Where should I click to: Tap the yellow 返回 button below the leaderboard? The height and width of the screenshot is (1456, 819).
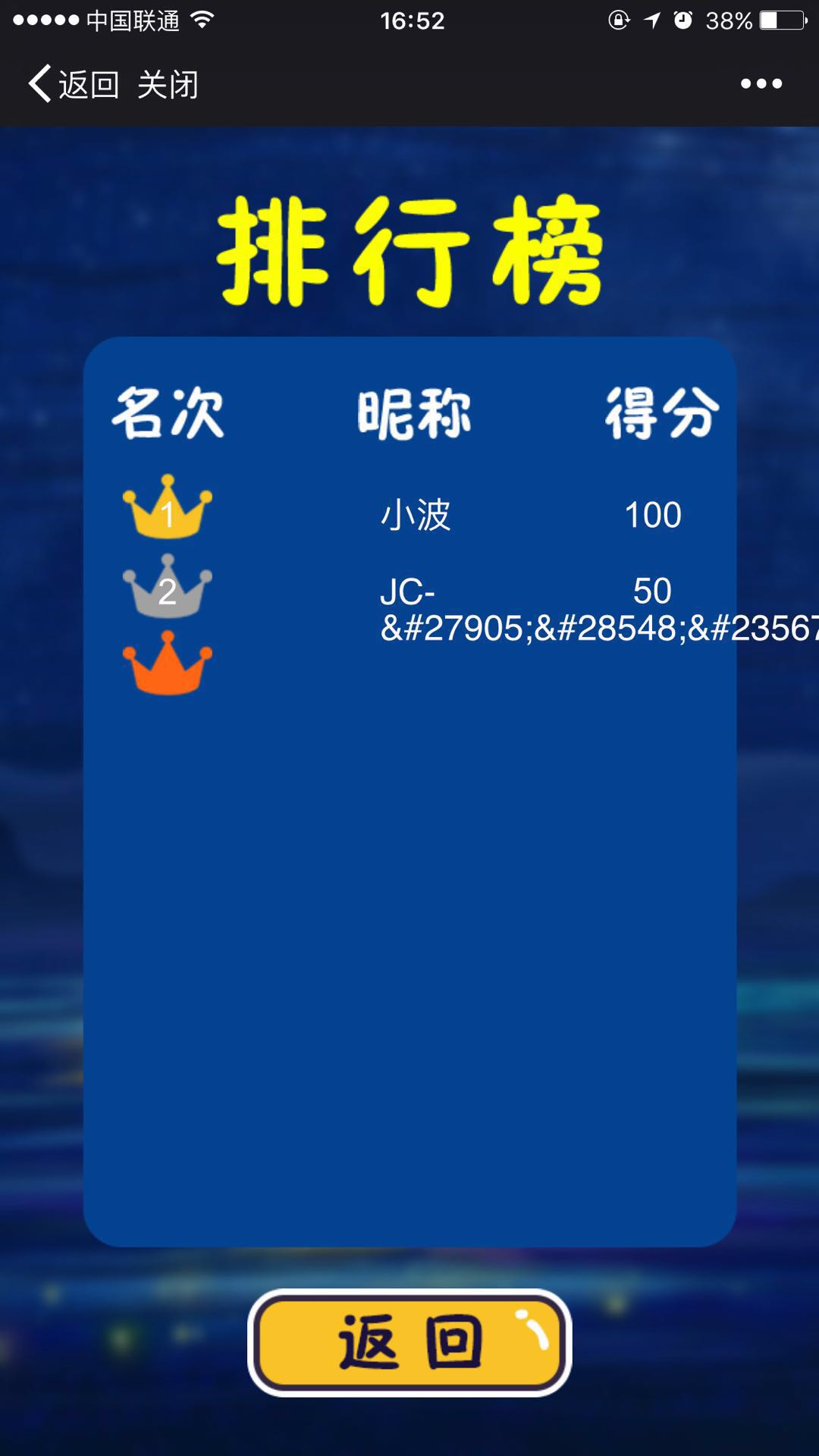click(x=409, y=1342)
